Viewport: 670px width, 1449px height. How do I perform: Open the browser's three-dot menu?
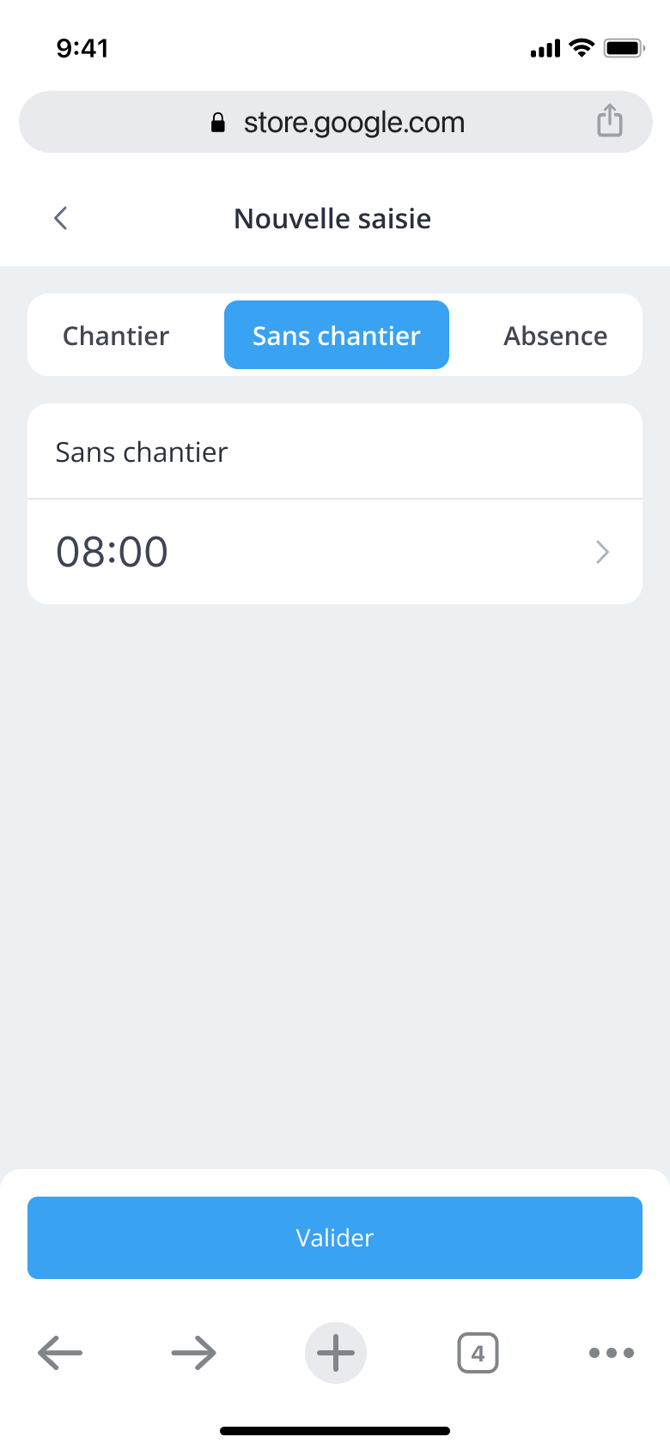(611, 1353)
